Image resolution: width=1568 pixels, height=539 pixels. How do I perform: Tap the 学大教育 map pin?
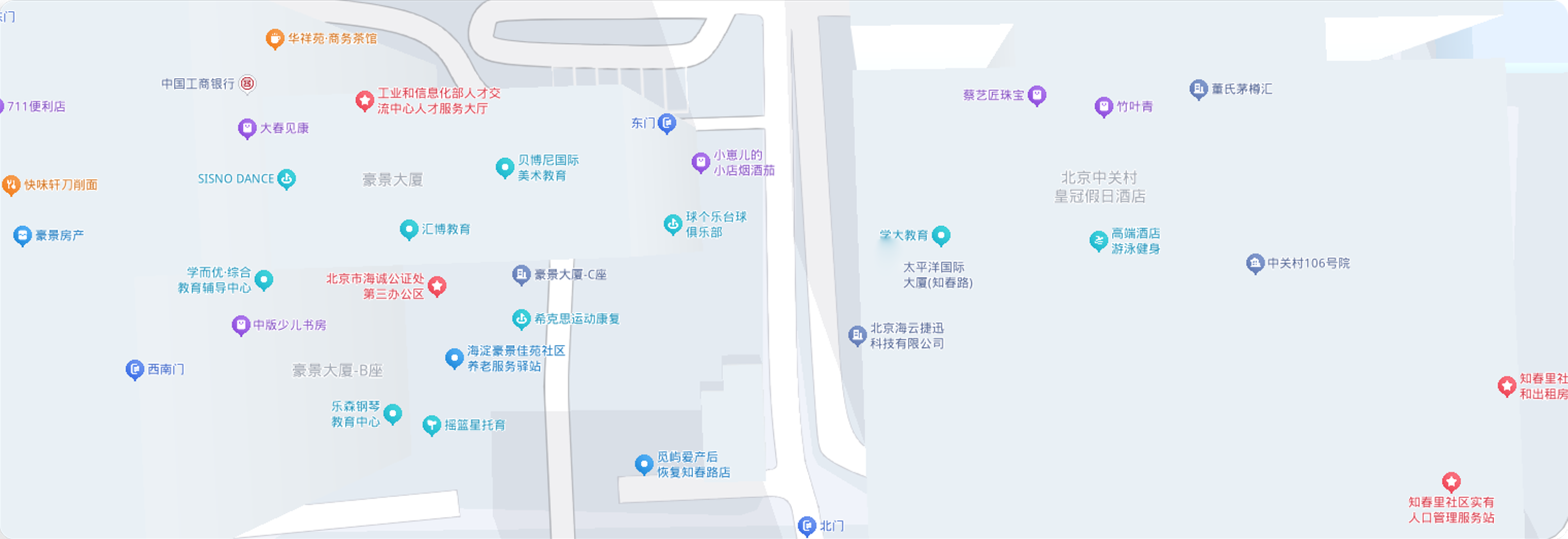point(941,235)
